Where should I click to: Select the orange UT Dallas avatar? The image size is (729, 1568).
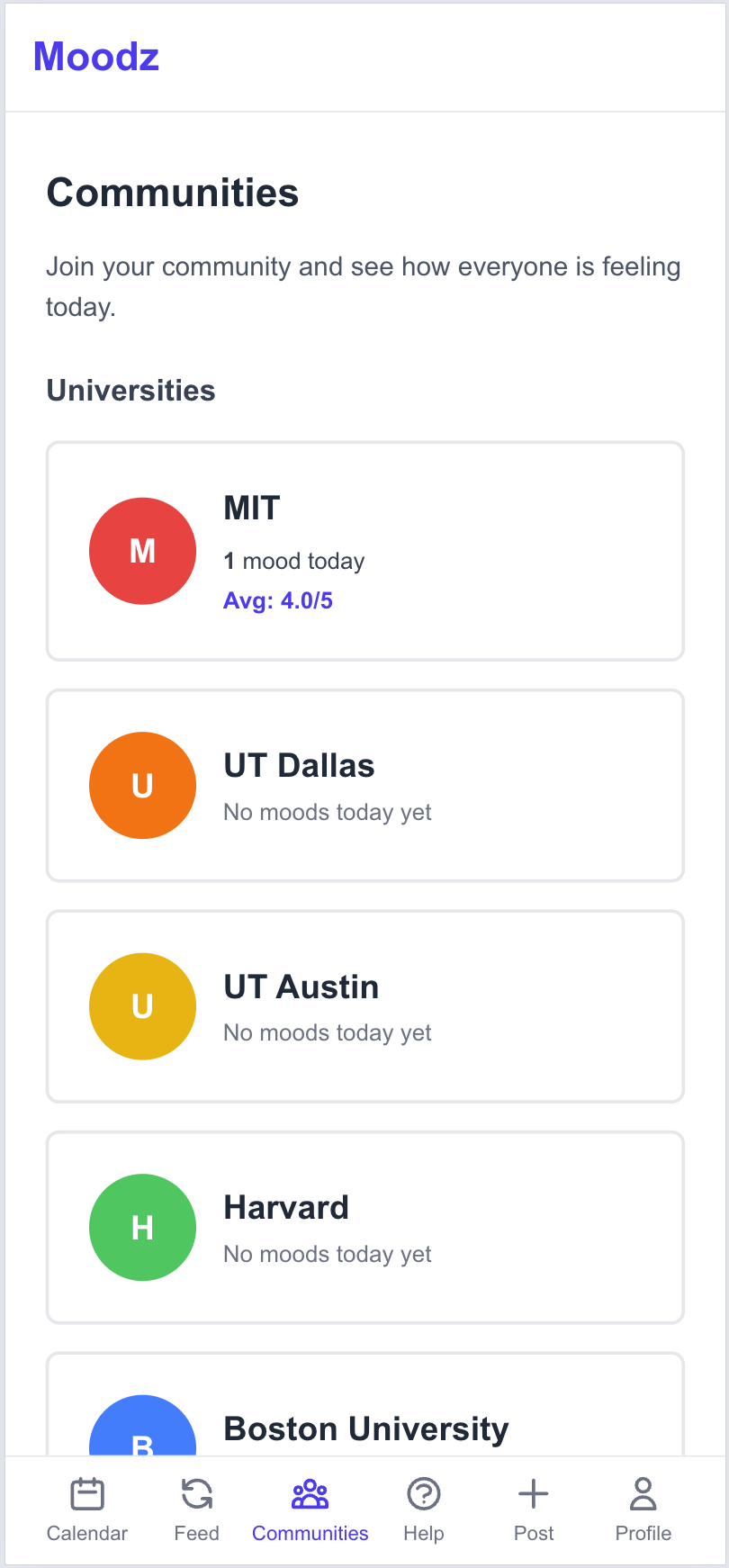click(x=142, y=785)
